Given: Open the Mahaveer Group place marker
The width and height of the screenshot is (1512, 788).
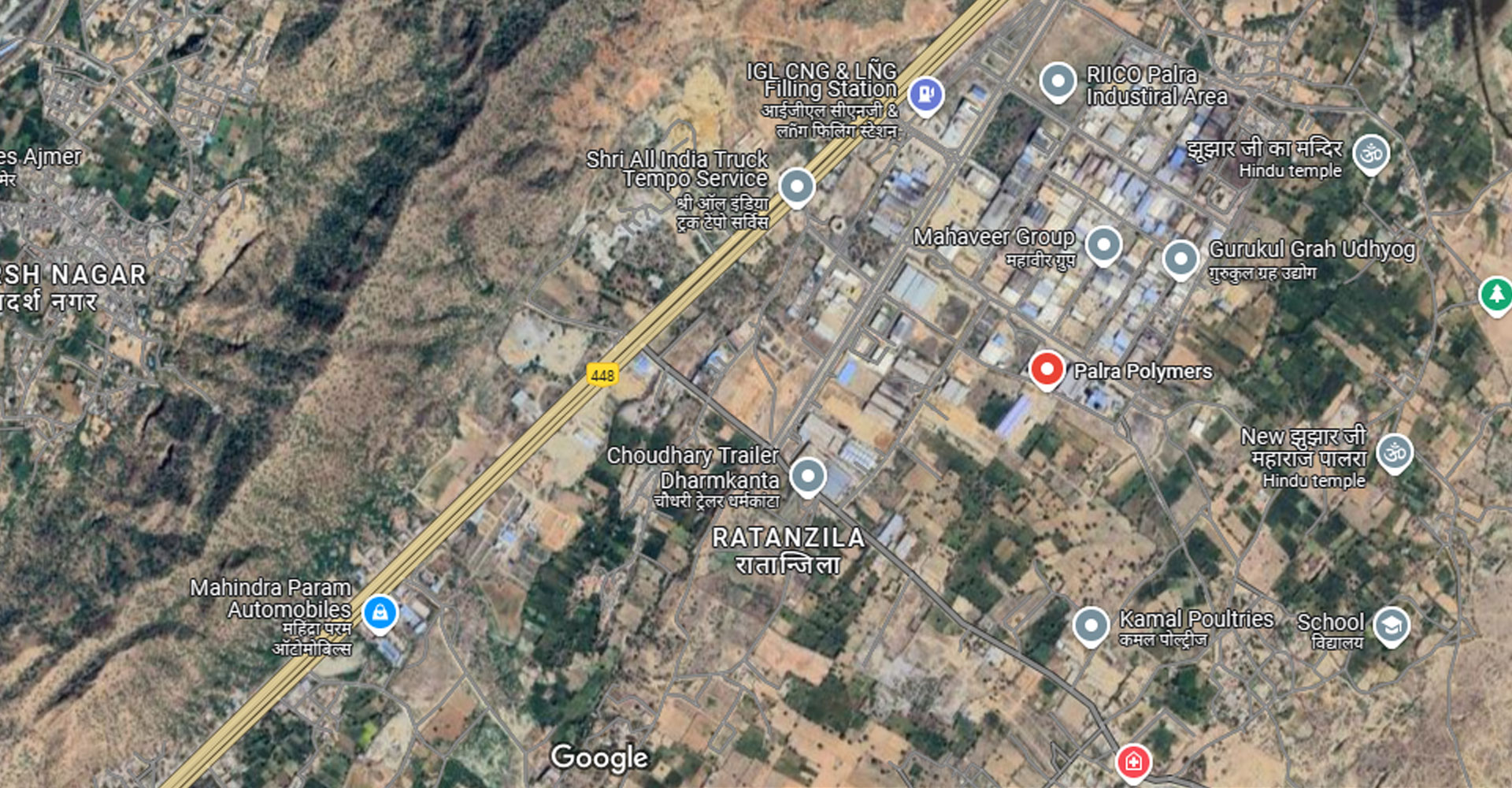Looking at the screenshot, I should pyautogui.click(x=1103, y=244).
